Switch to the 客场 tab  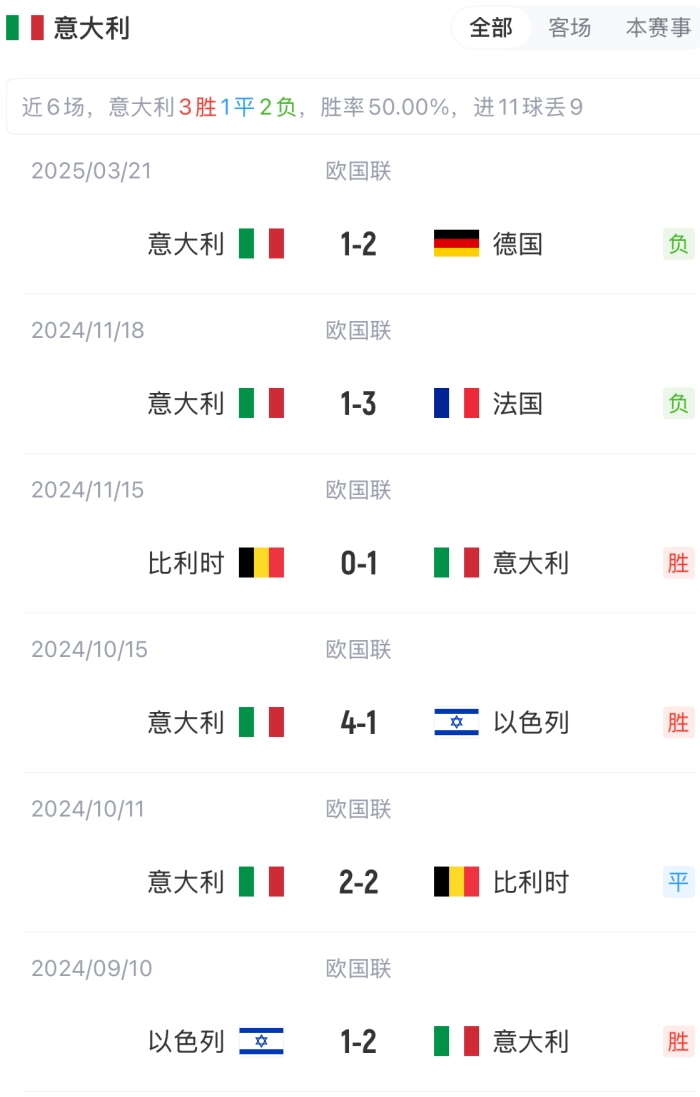click(x=570, y=28)
